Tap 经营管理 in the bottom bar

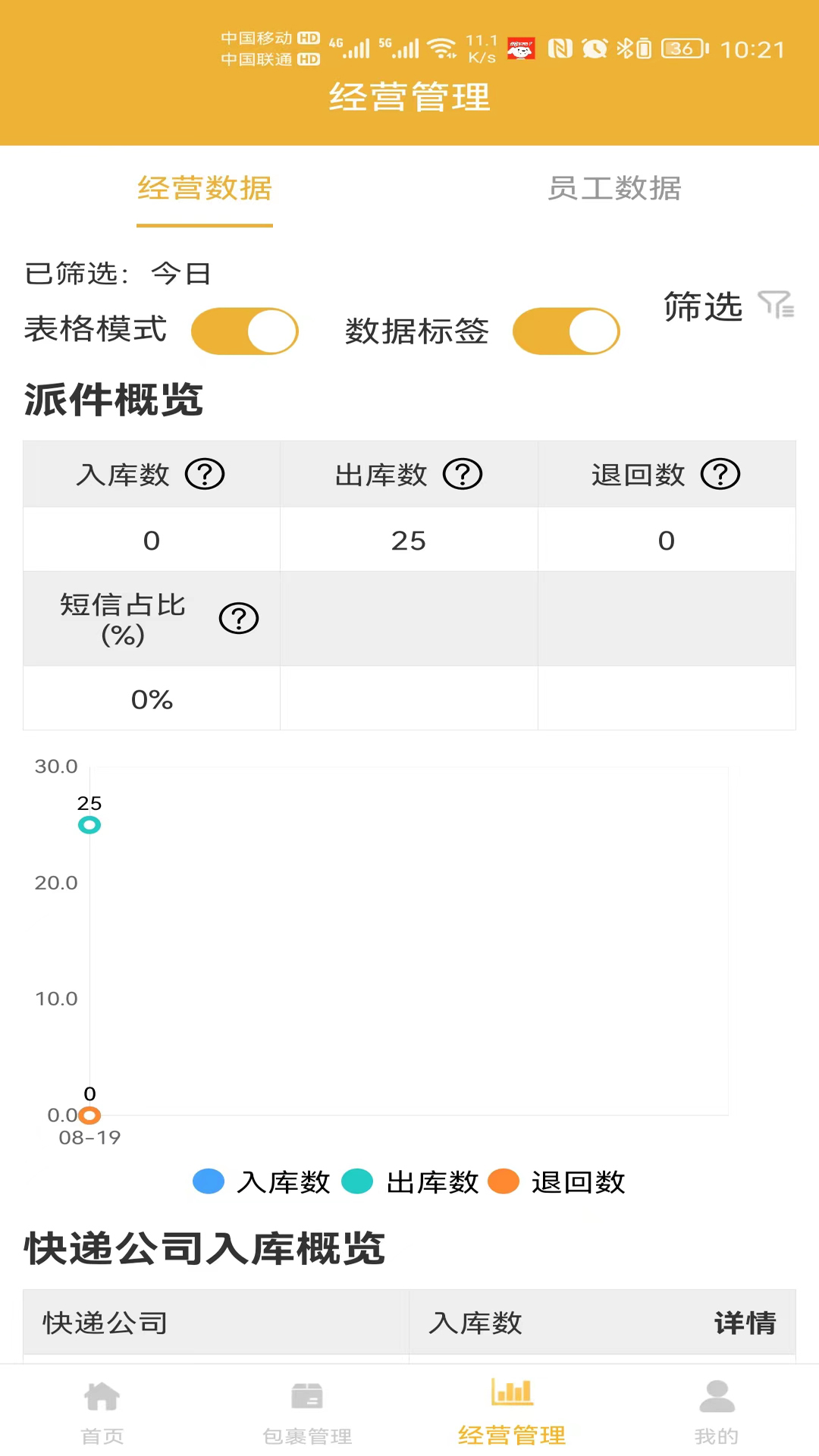click(512, 1412)
